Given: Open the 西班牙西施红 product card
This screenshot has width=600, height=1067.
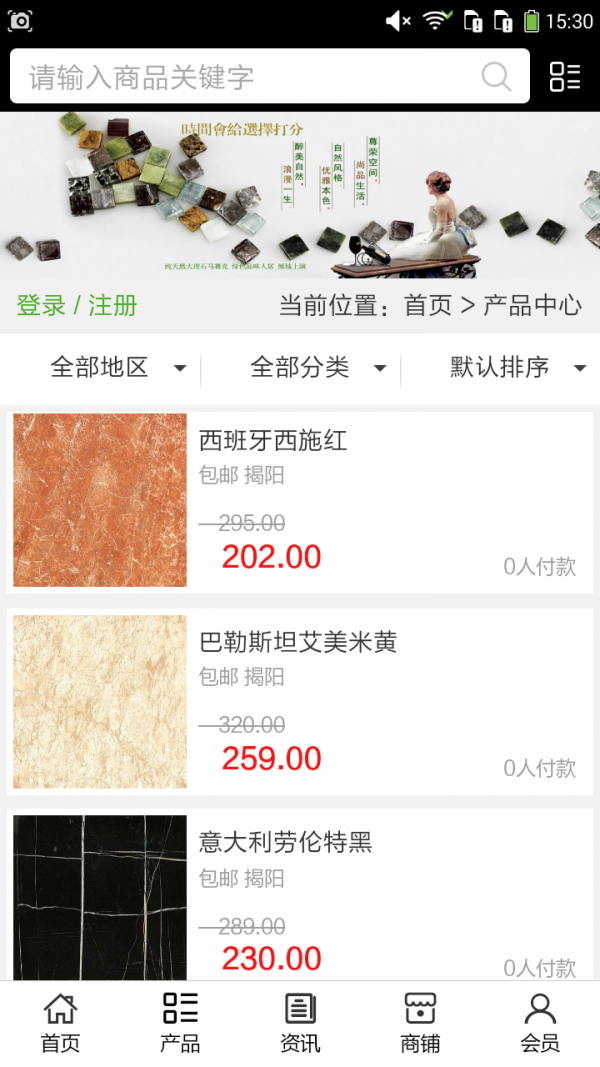Looking at the screenshot, I should pos(300,500).
